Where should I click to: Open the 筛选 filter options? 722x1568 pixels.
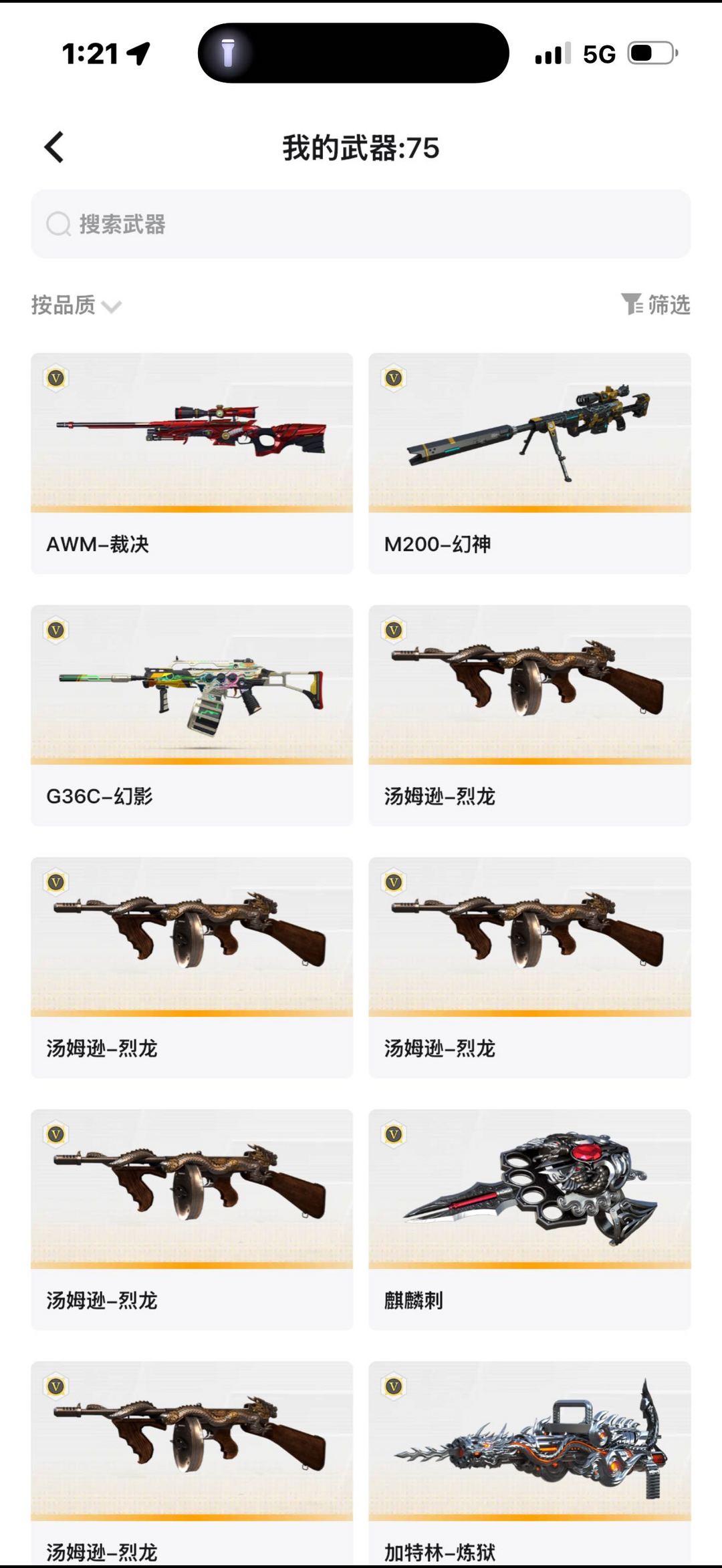click(655, 305)
